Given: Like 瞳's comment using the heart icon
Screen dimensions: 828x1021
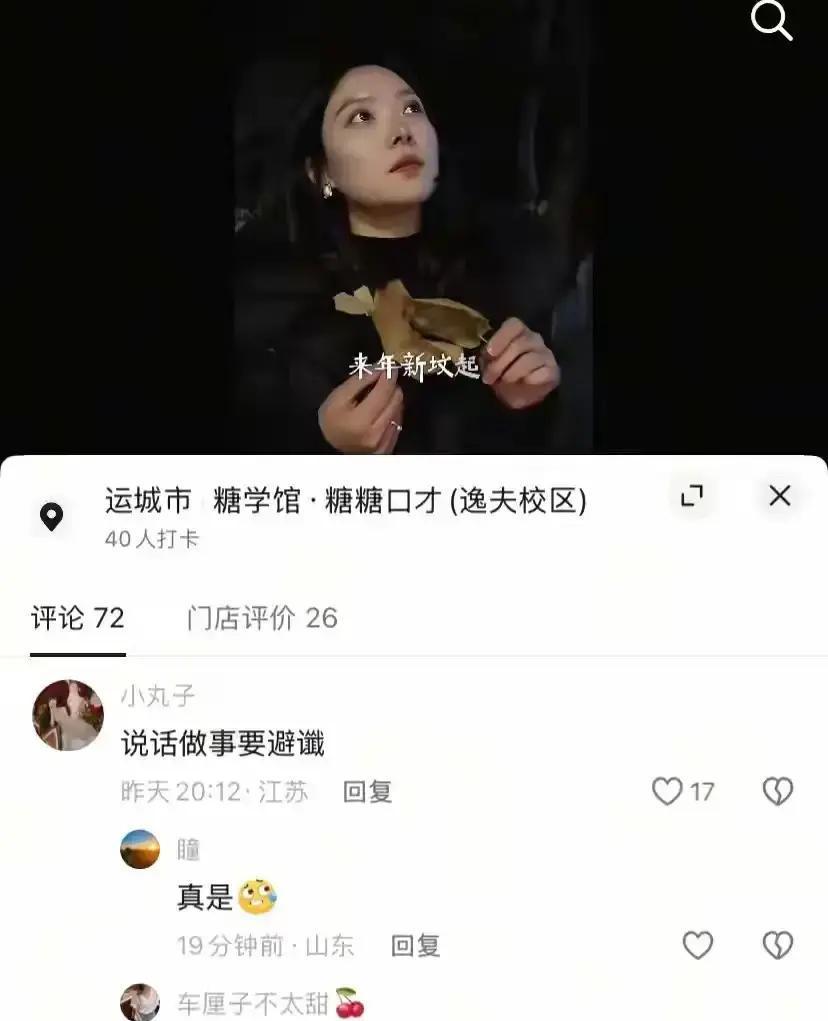Looking at the screenshot, I should point(697,945).
